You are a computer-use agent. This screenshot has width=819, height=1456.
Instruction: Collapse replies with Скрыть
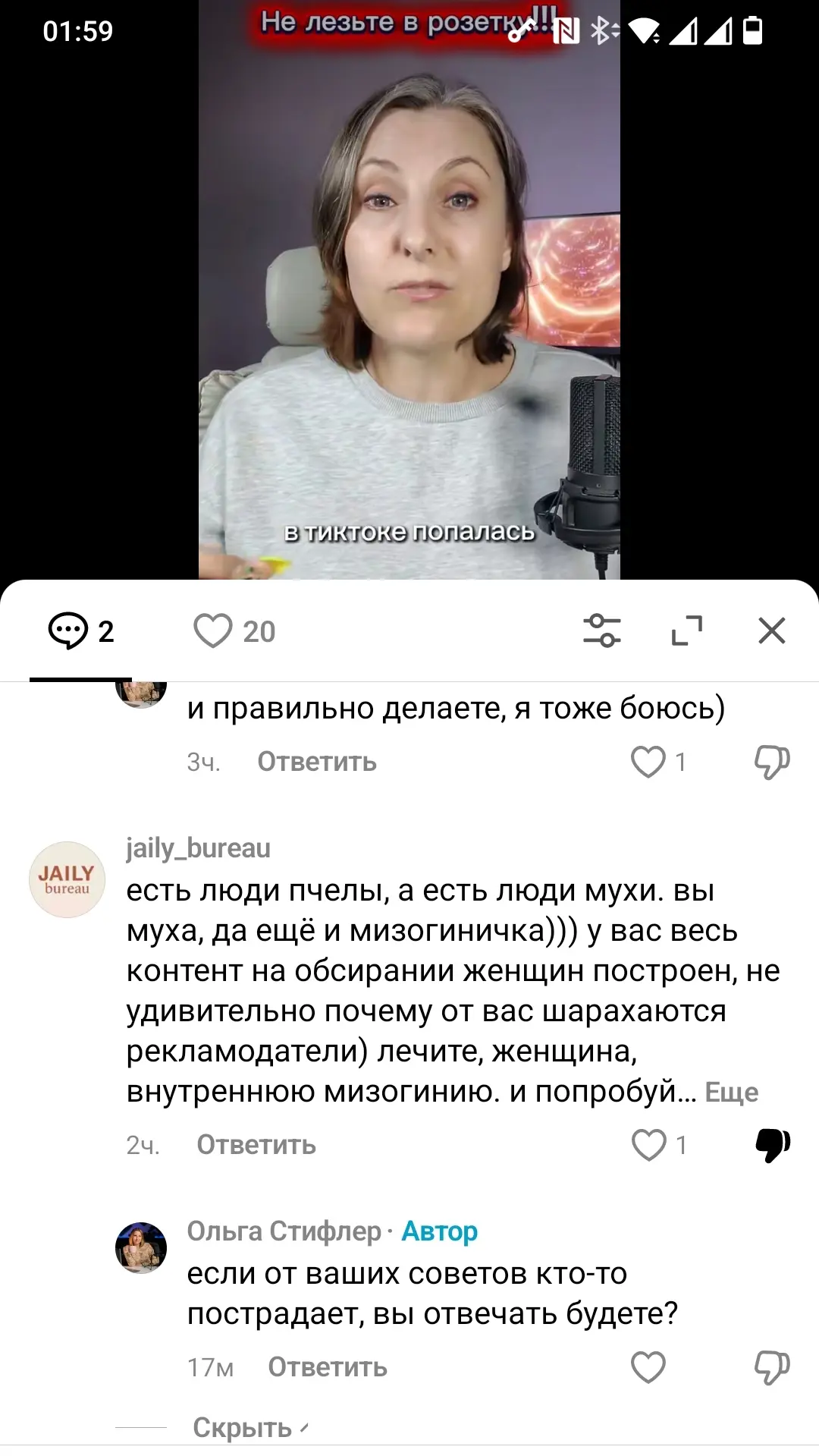(x=250, y=1427)
